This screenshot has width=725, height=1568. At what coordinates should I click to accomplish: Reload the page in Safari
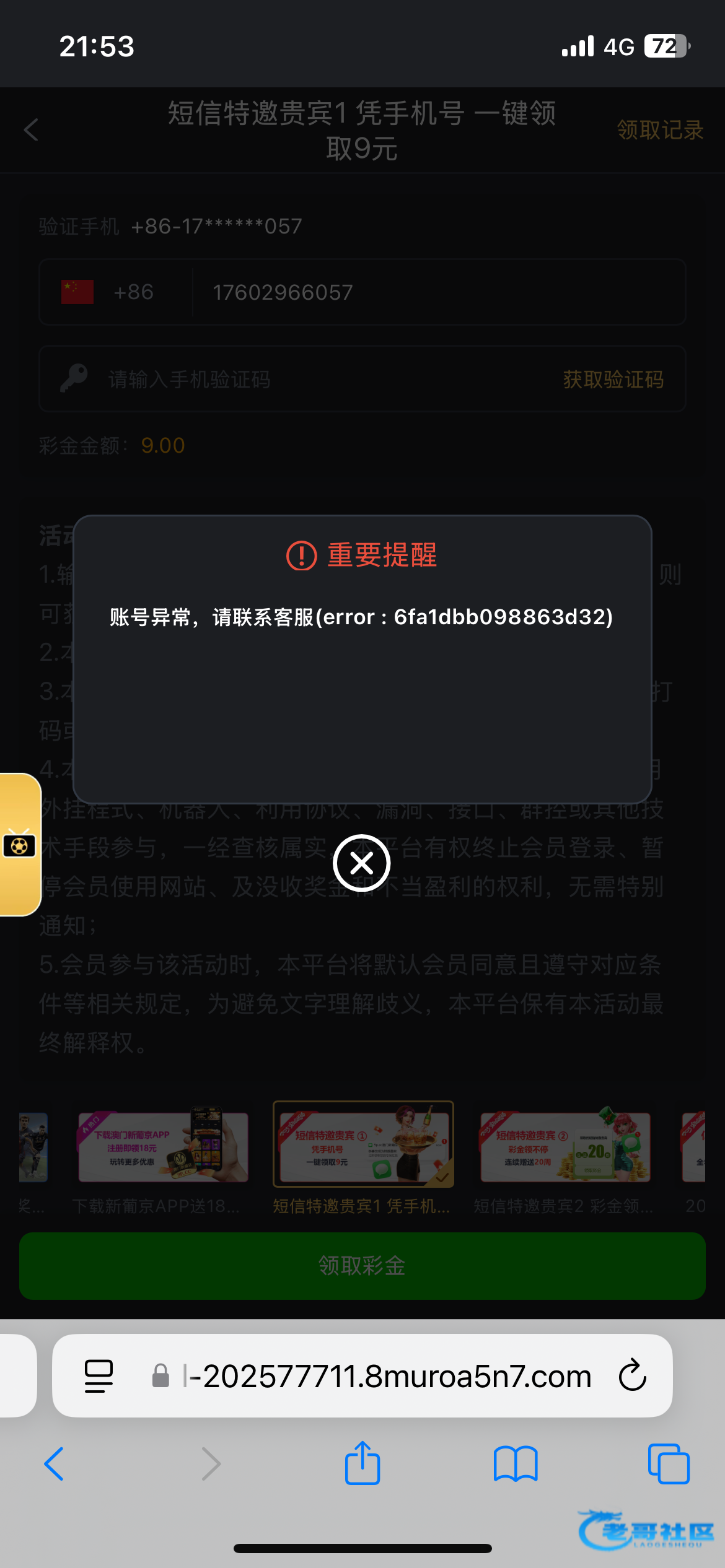coord(632,1376)
